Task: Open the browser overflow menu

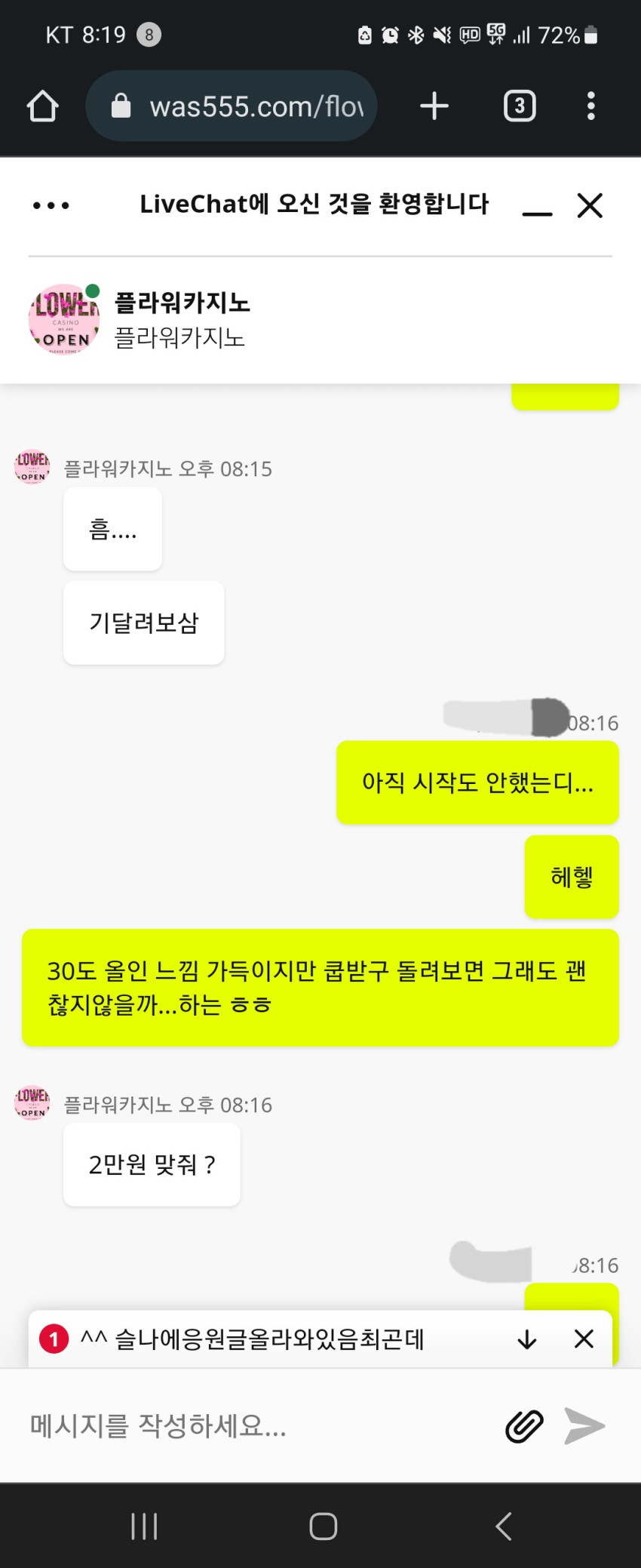Action: (591, 106)
